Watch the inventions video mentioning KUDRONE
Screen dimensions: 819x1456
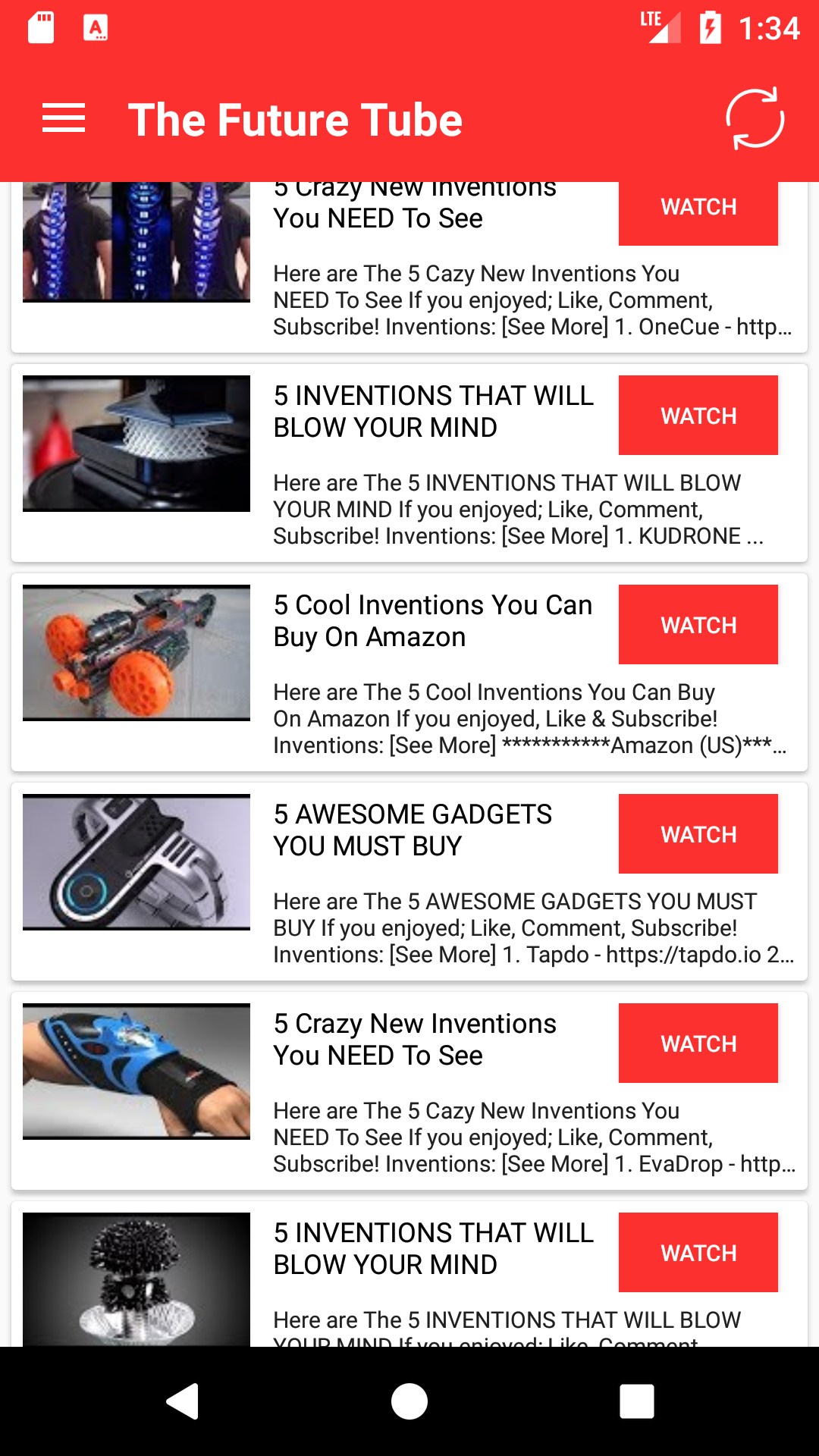(698, 416)
